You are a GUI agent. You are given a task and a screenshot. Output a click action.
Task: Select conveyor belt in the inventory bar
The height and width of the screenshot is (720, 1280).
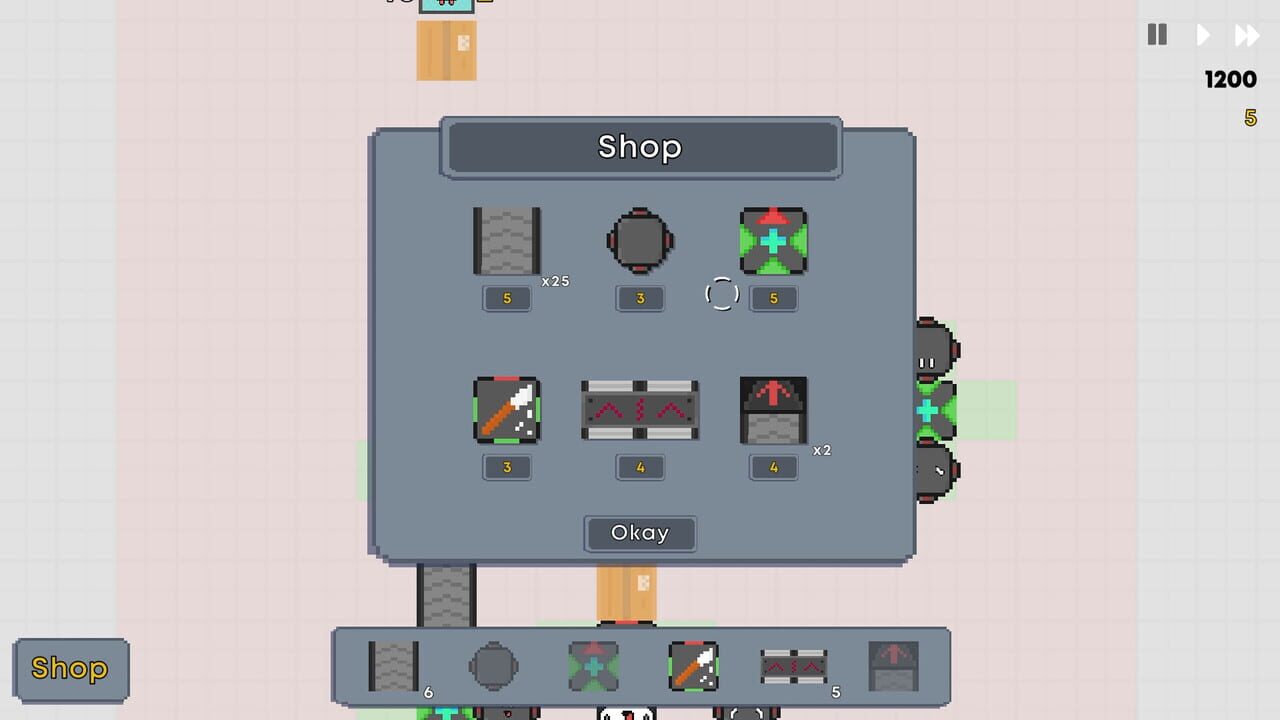(394, 666)
